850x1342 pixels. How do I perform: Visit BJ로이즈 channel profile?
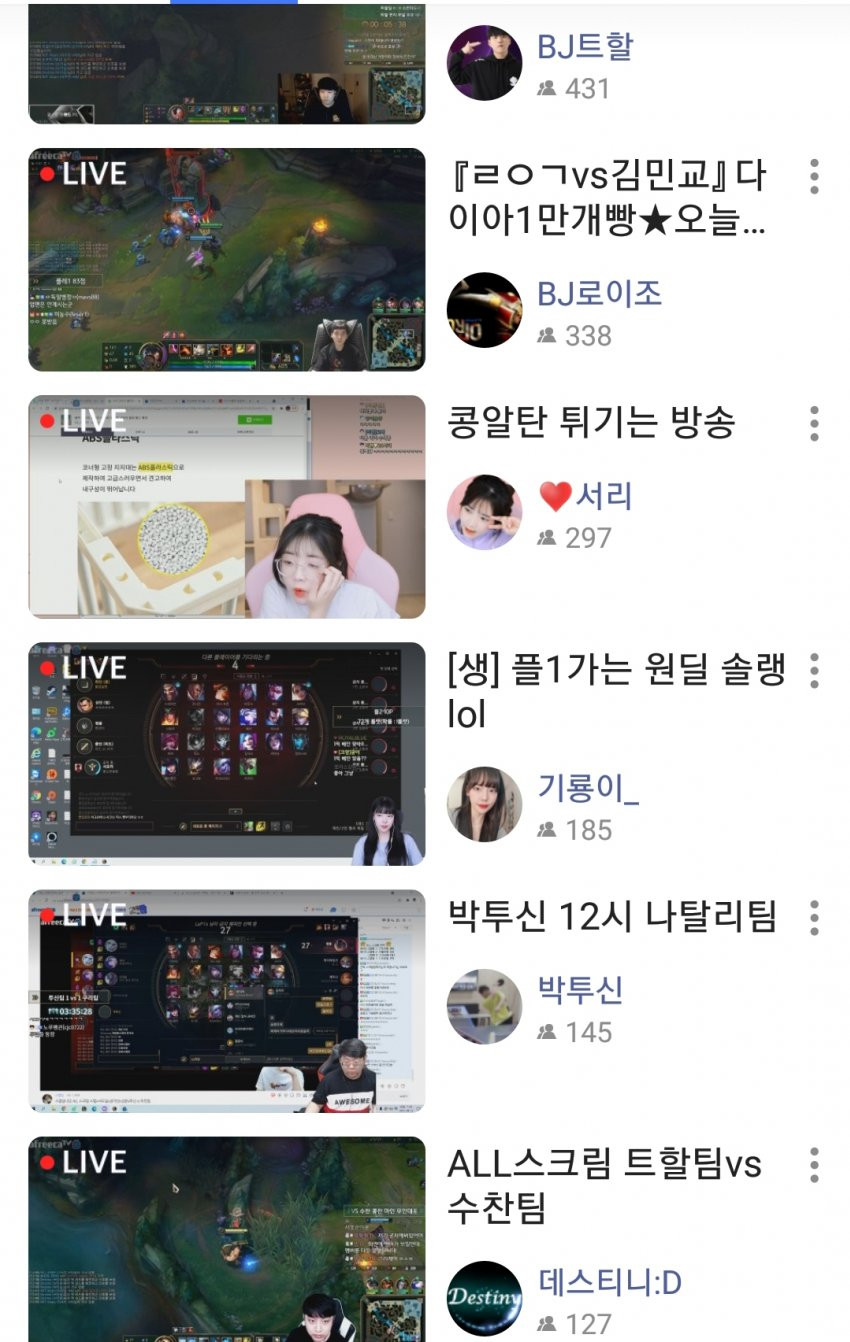[x=484, y=310]
